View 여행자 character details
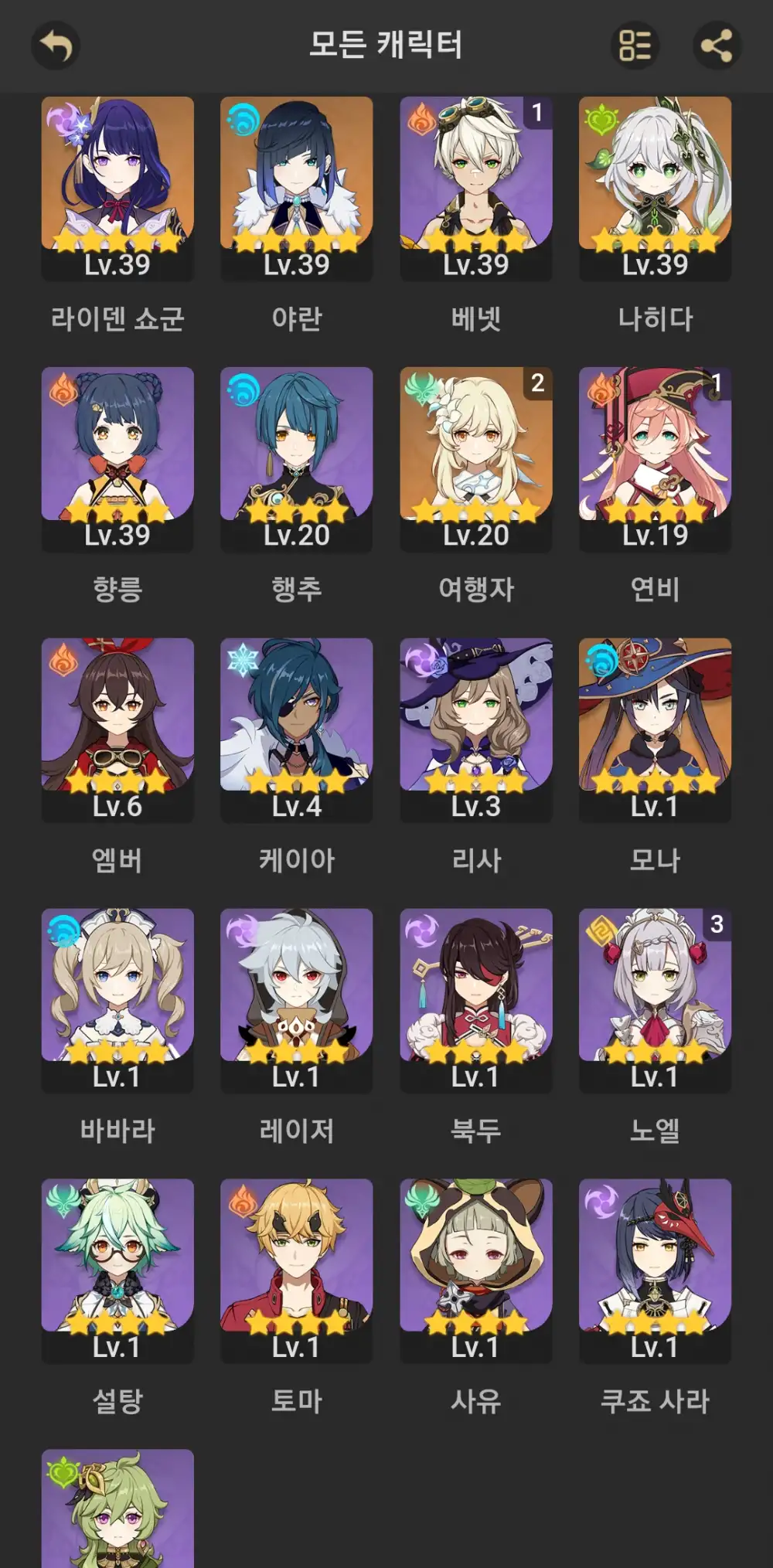Viewport: 773px width, 1568px height. [476, 458]
